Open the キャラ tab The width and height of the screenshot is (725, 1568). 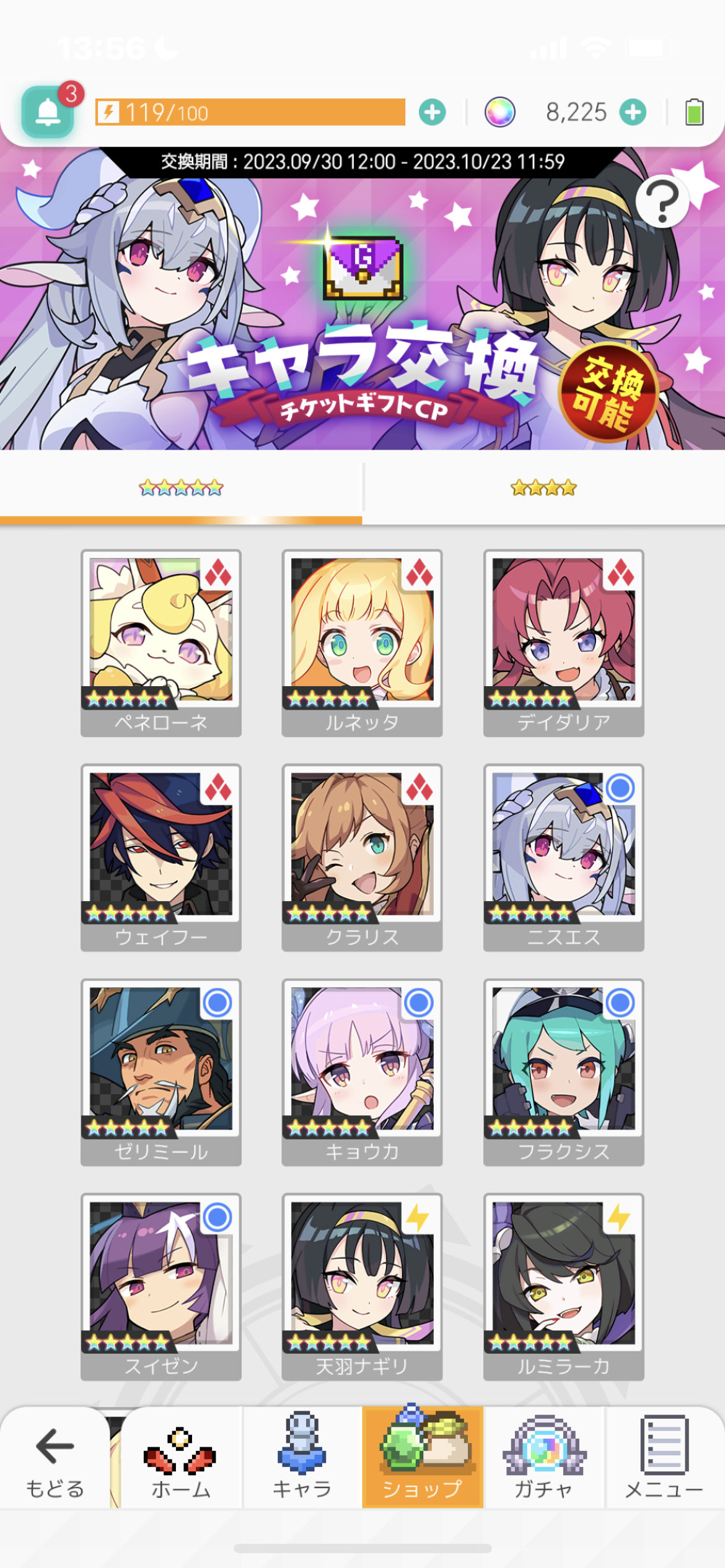(x=302, y=1458)
